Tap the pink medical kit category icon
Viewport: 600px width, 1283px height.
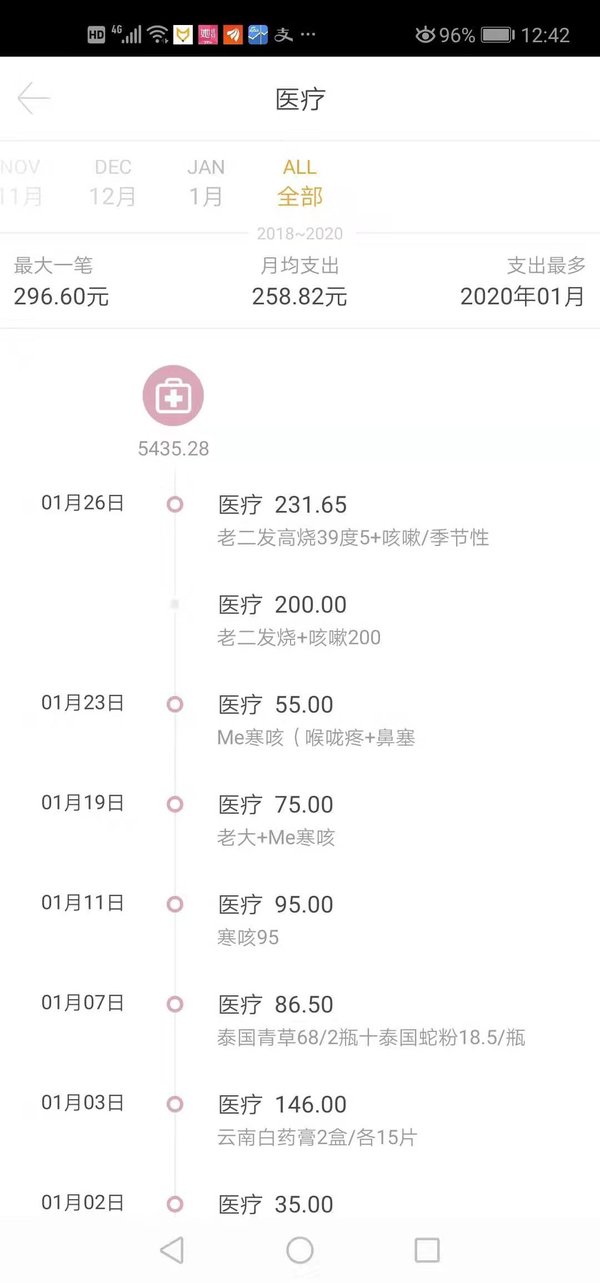click(x=173, y=396)
